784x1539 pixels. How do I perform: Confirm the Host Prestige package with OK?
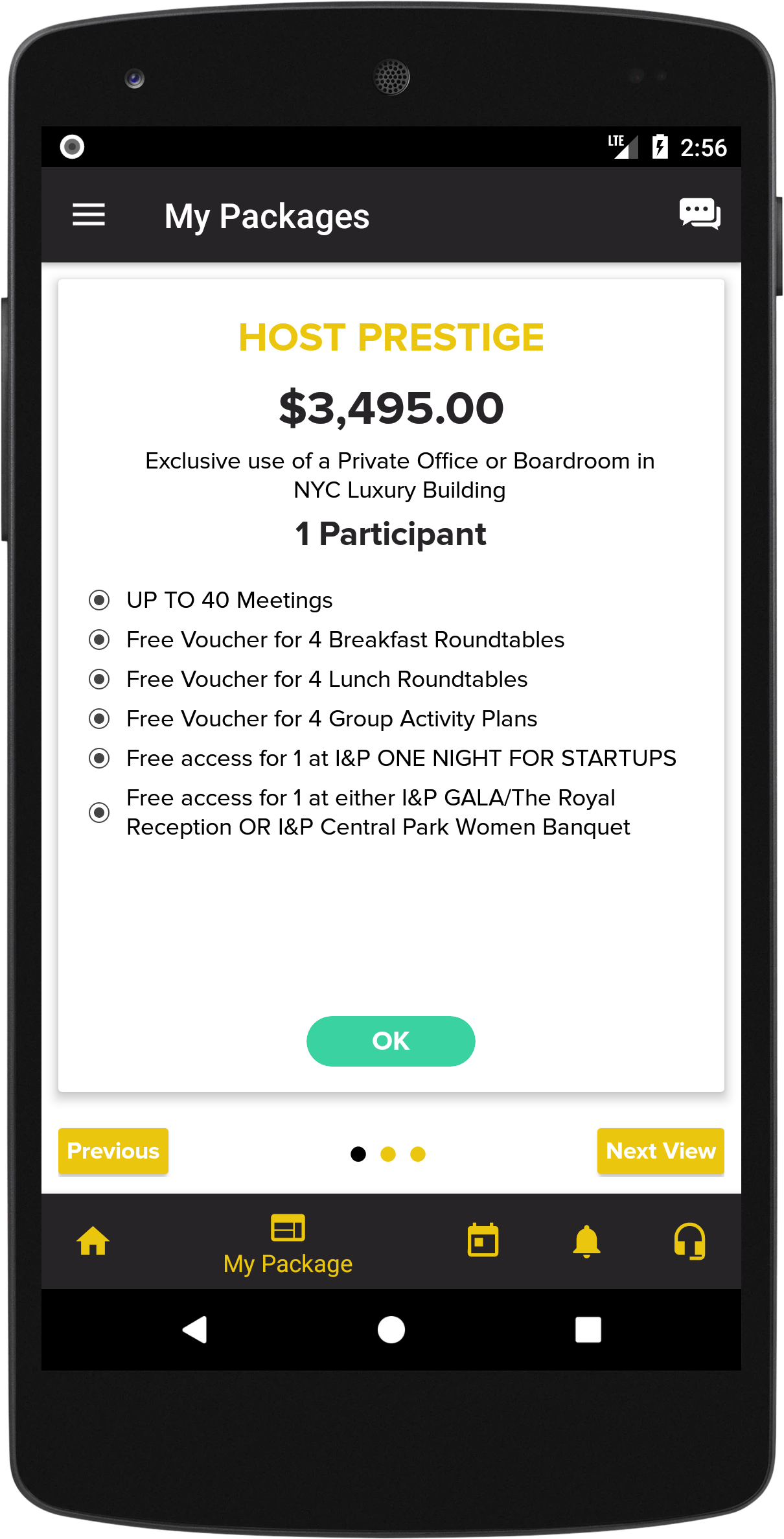[391, 1041]
